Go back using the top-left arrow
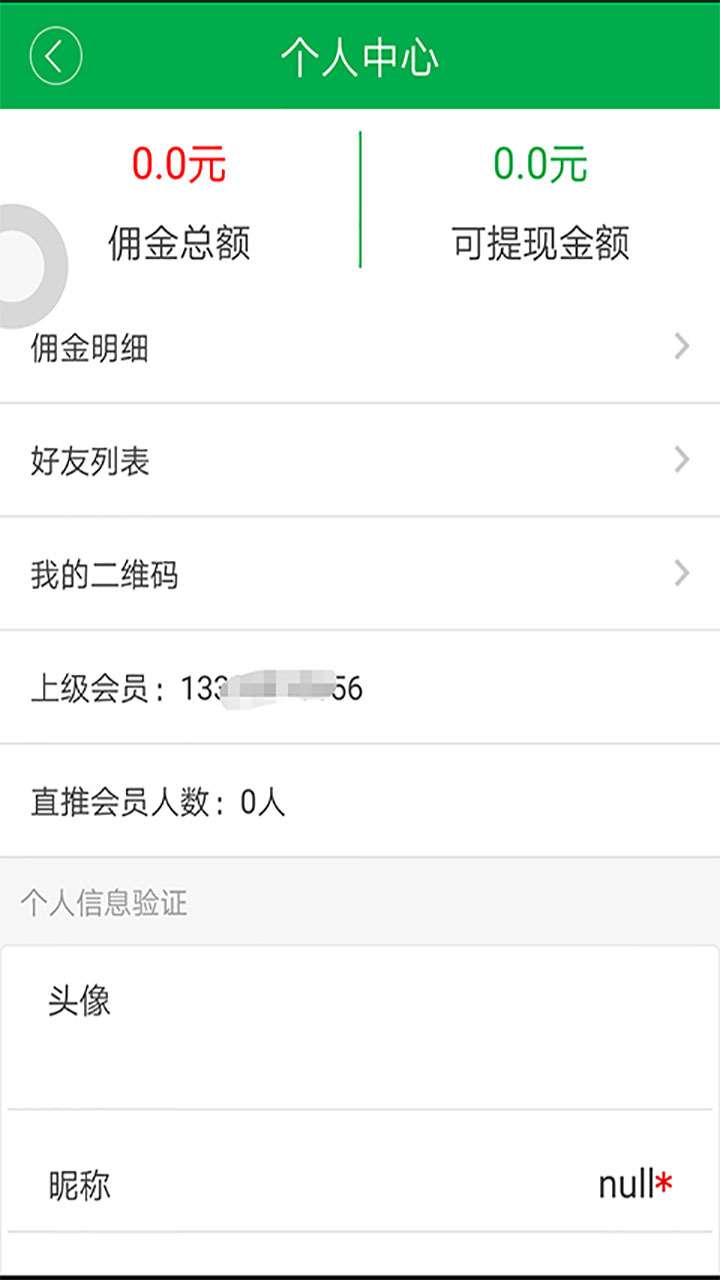720x1280 pixels. [x=55, y=56]
